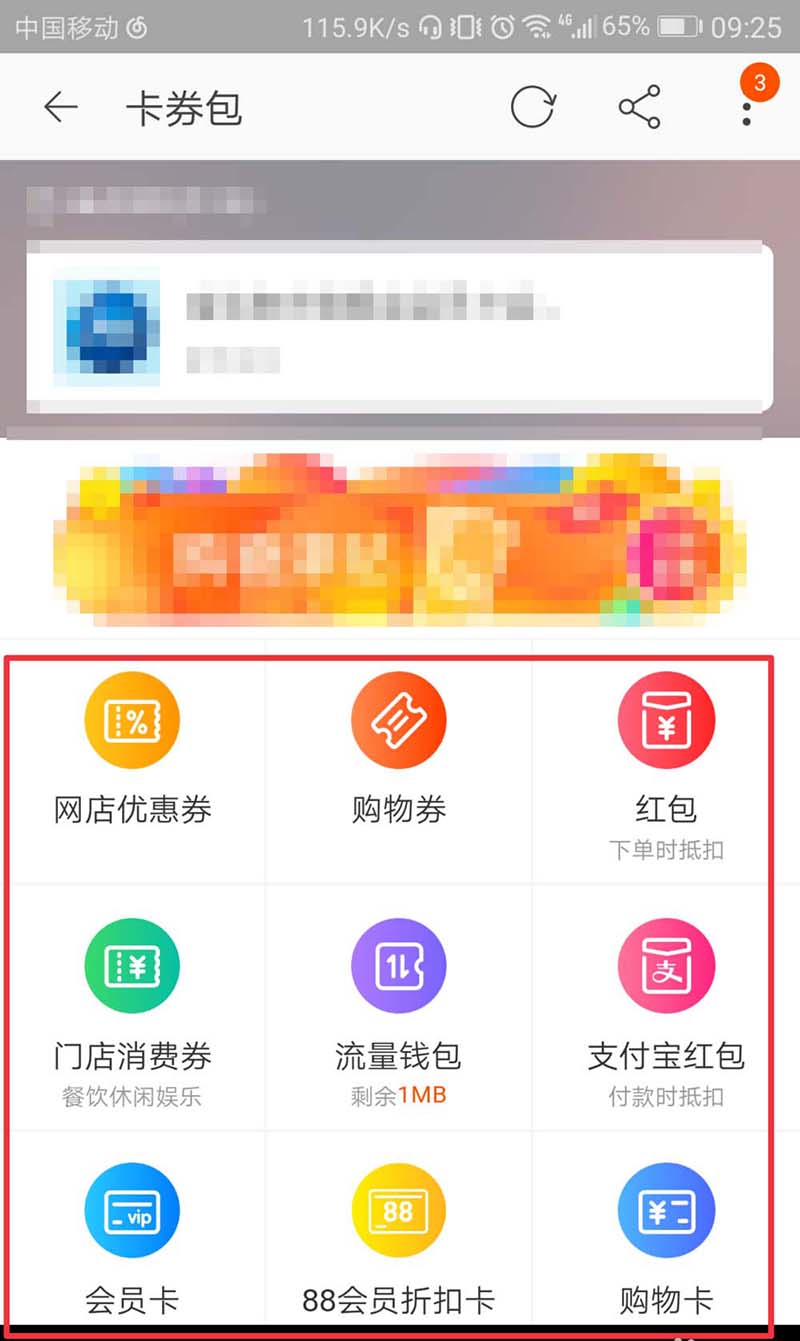
Task: Open 网店优惠券
Action: click(x=132, y=762)
